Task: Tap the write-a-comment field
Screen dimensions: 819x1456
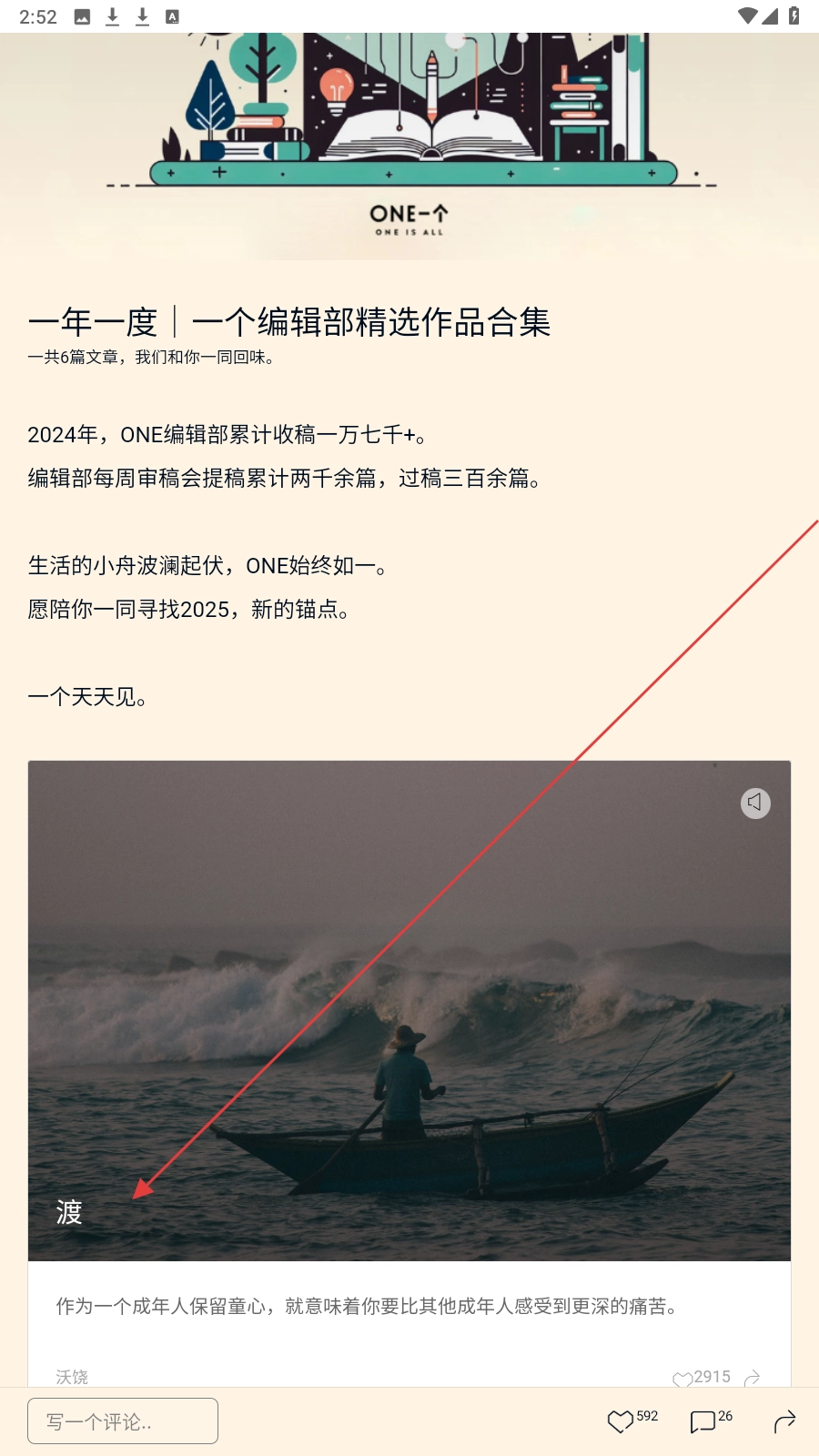Action: click(x=123, y=1421)
